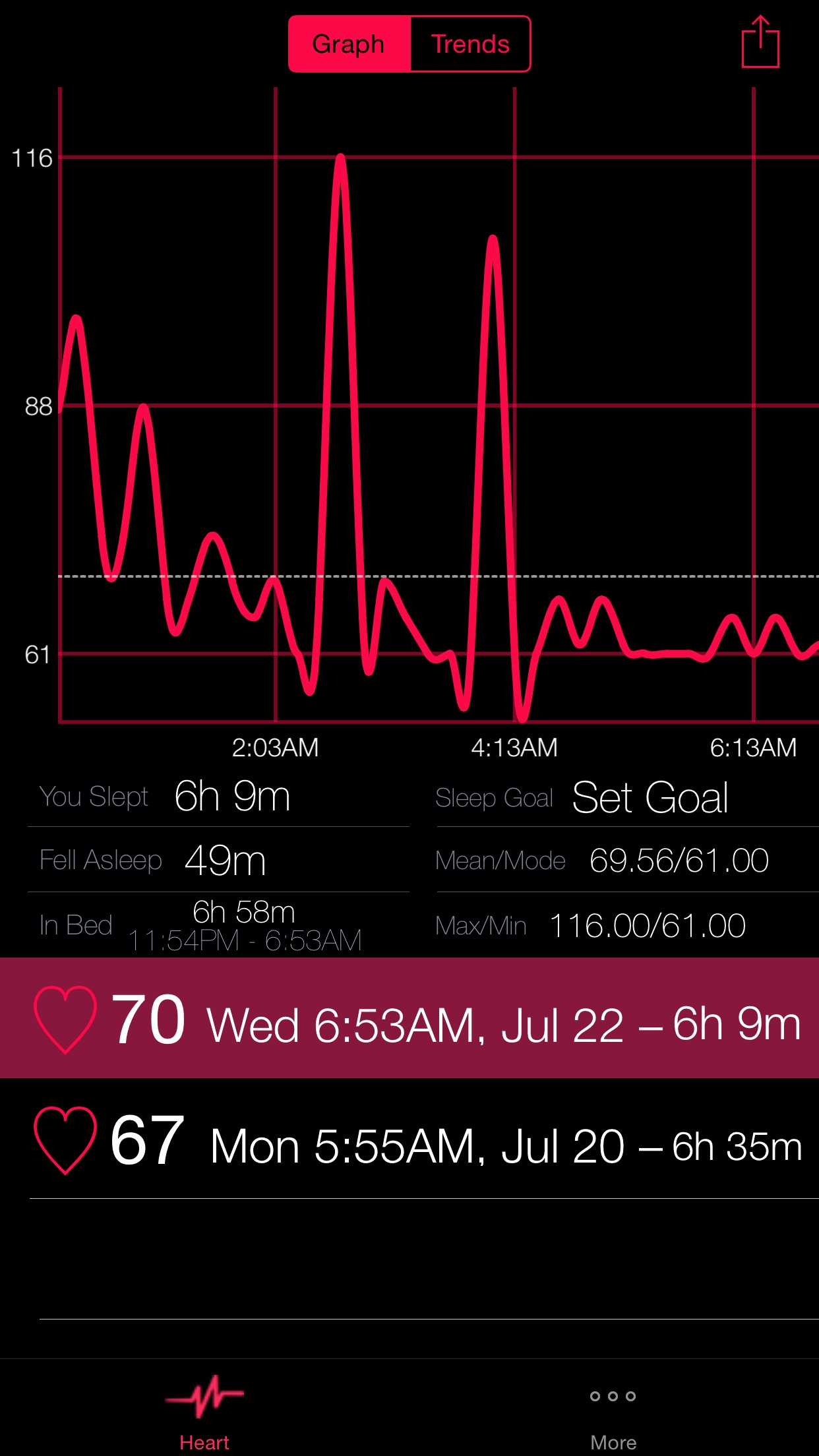Open the Mon Jul 20 sleep entry
This screenshot has height=1456, width=819.
coord(409,1139)
